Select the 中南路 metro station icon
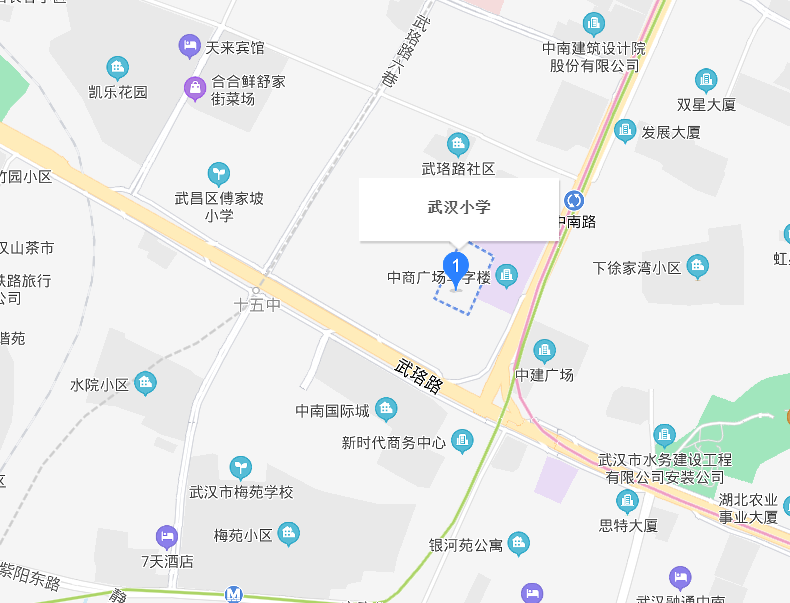This screenshot has height=603, width=790. [574, 199]
